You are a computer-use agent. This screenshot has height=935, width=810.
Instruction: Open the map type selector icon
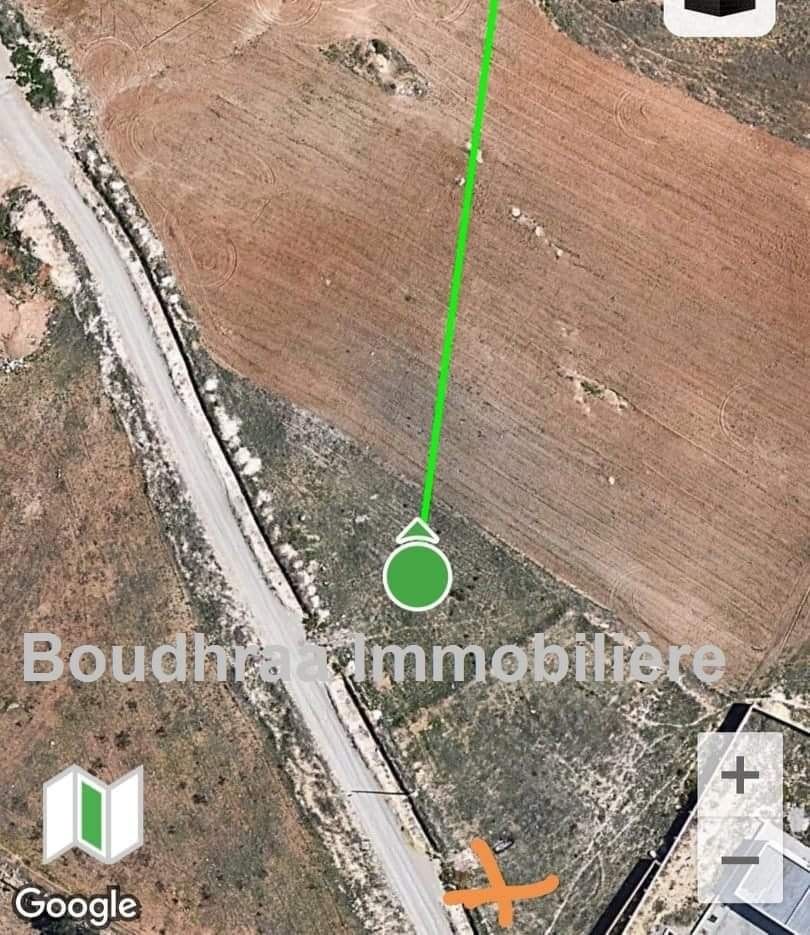[x=92, y=813]
